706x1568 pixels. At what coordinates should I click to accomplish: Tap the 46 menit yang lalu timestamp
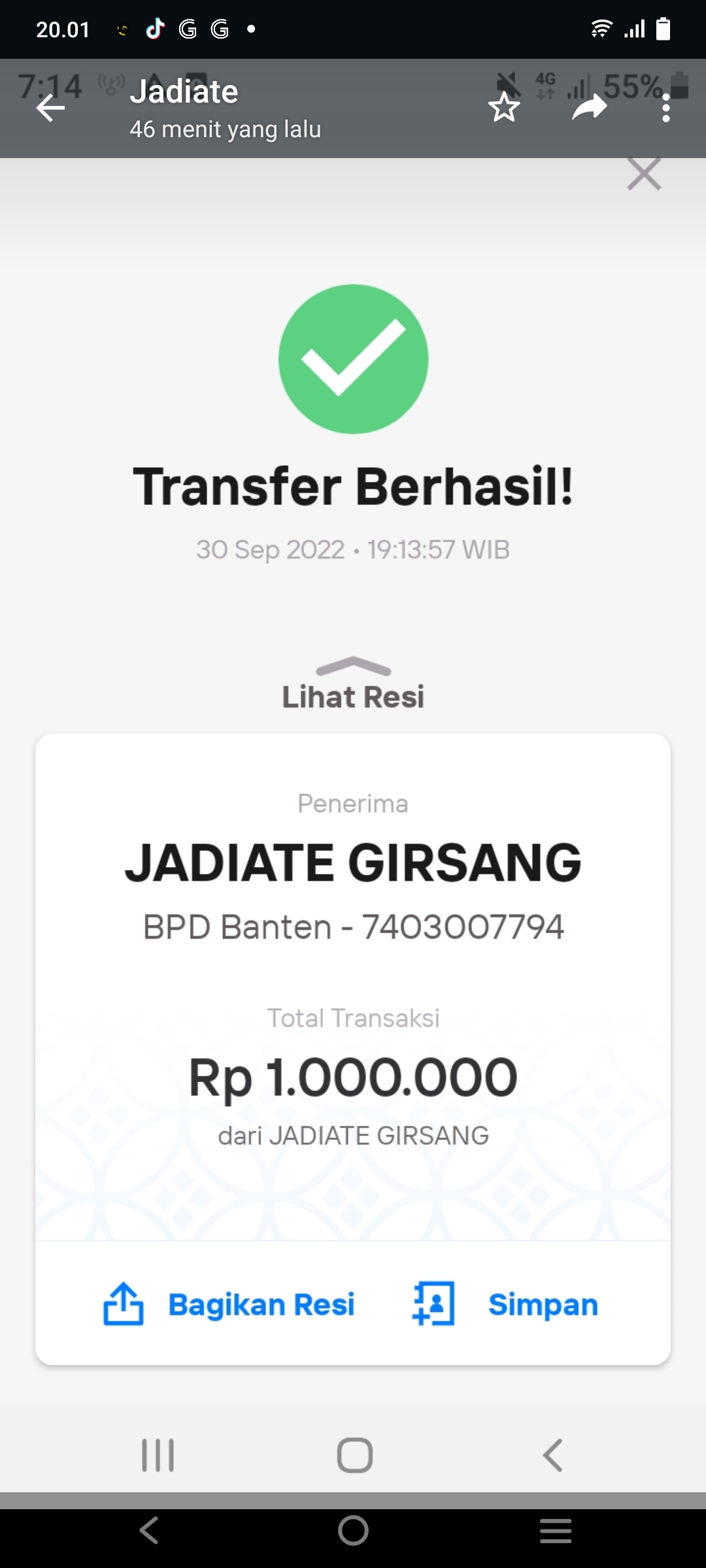point(226,129)
